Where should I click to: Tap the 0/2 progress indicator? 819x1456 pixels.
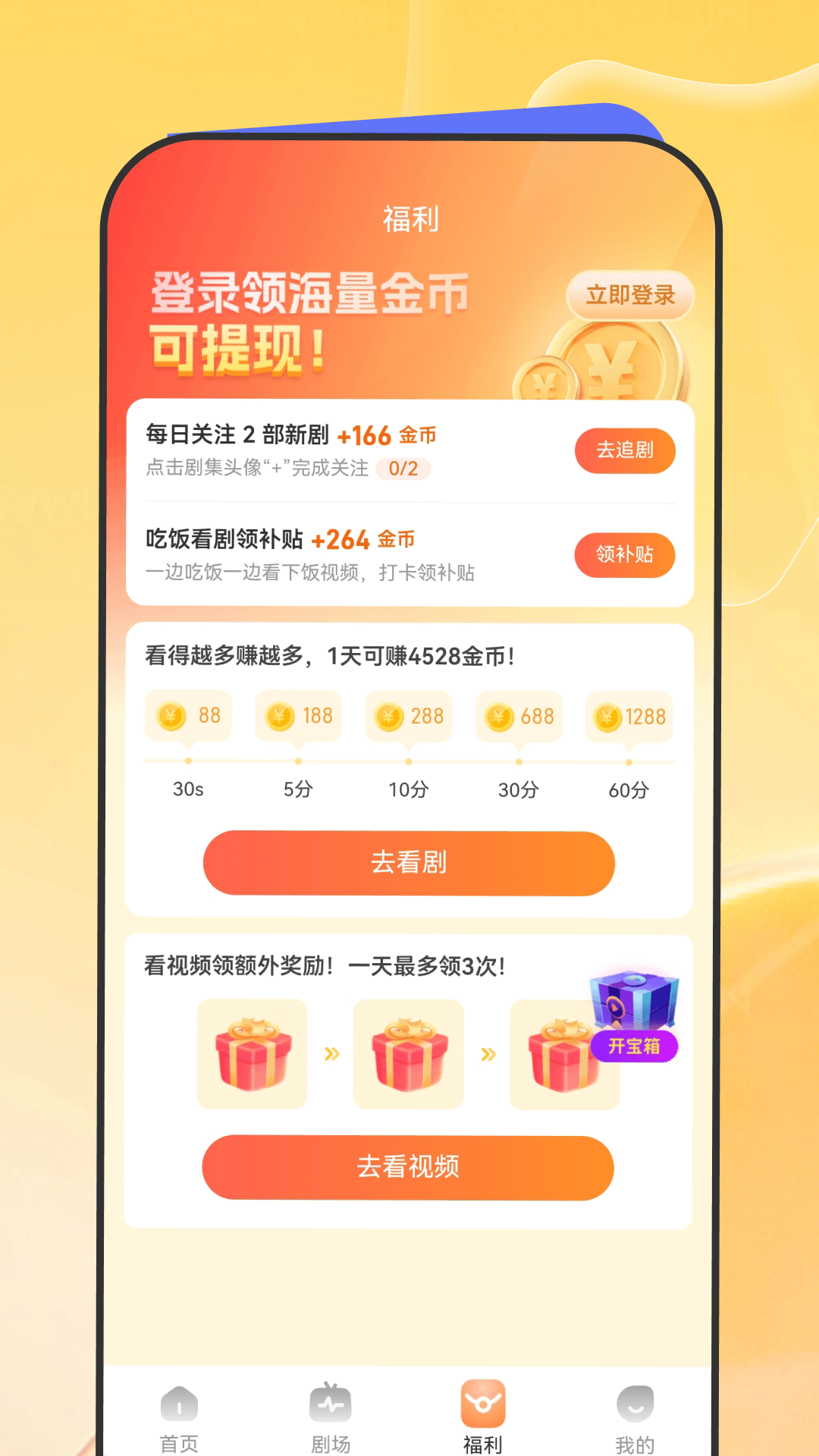coord(403,469)
